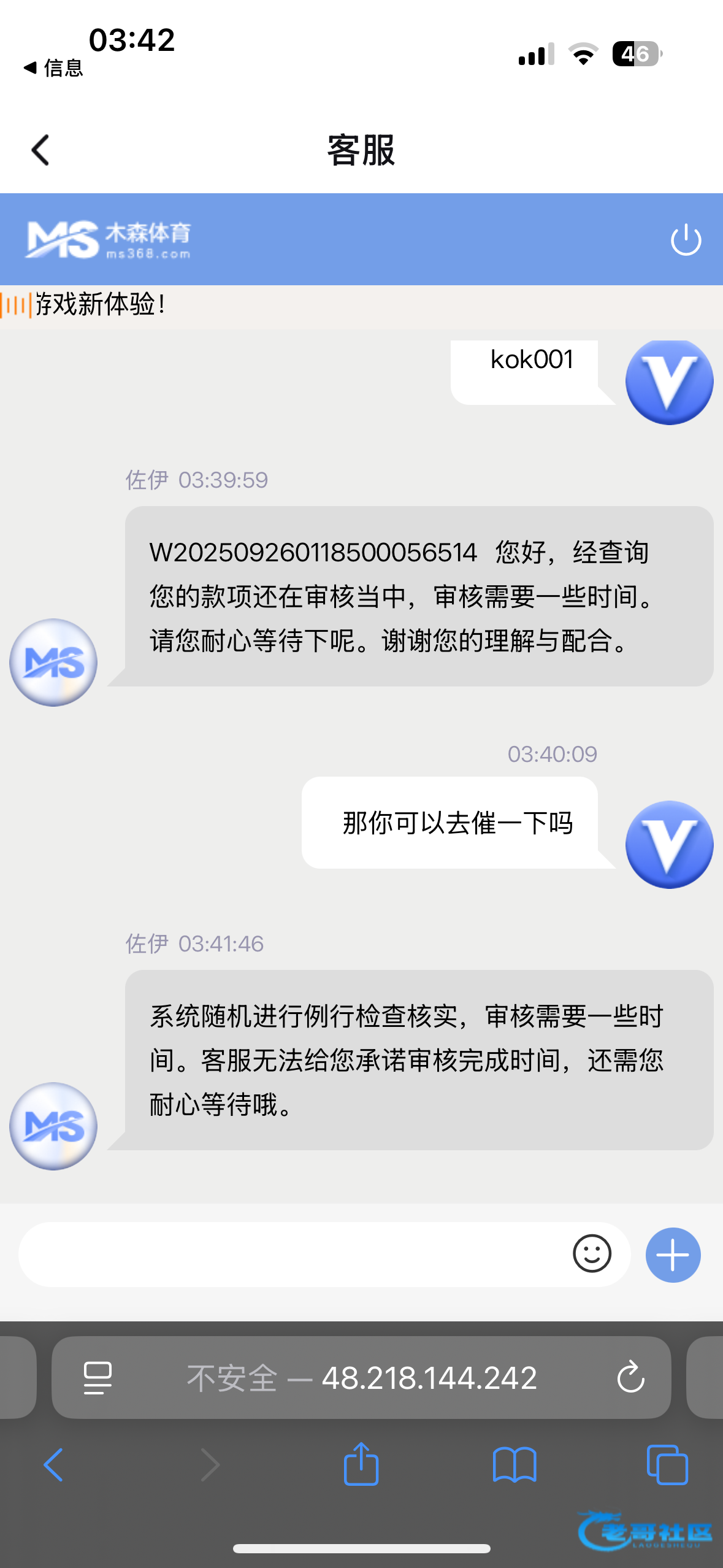This screenshot has width=723, height=1568.
Task: Open Safari bookmarks
Action: point(515,1465)
